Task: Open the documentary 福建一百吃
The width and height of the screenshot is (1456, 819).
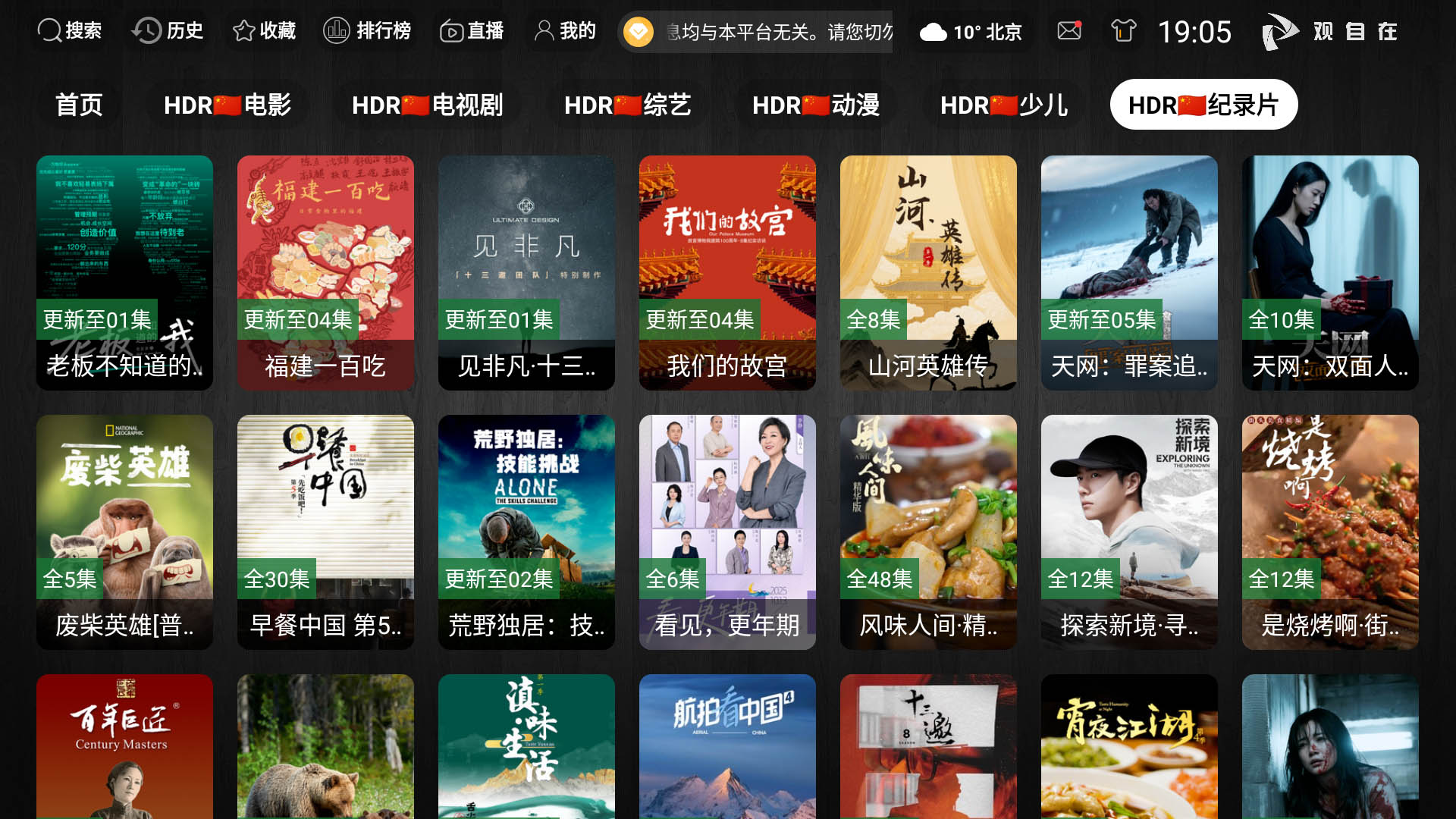Action: [x=325, y=273]
